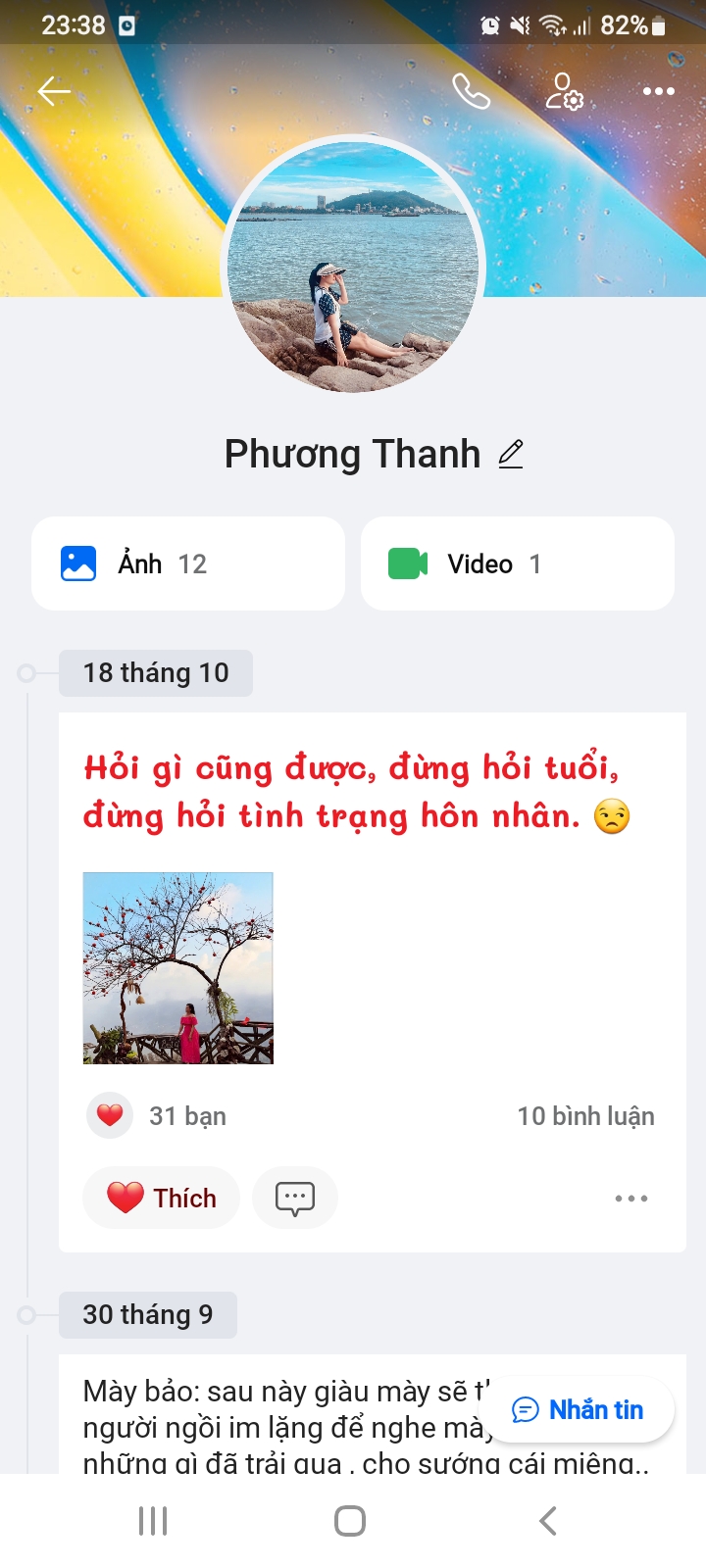See the 31 bạn who reacted
Image resolution: width=706 pixels, height=1568 pixels.
(x=186, y=1116)
